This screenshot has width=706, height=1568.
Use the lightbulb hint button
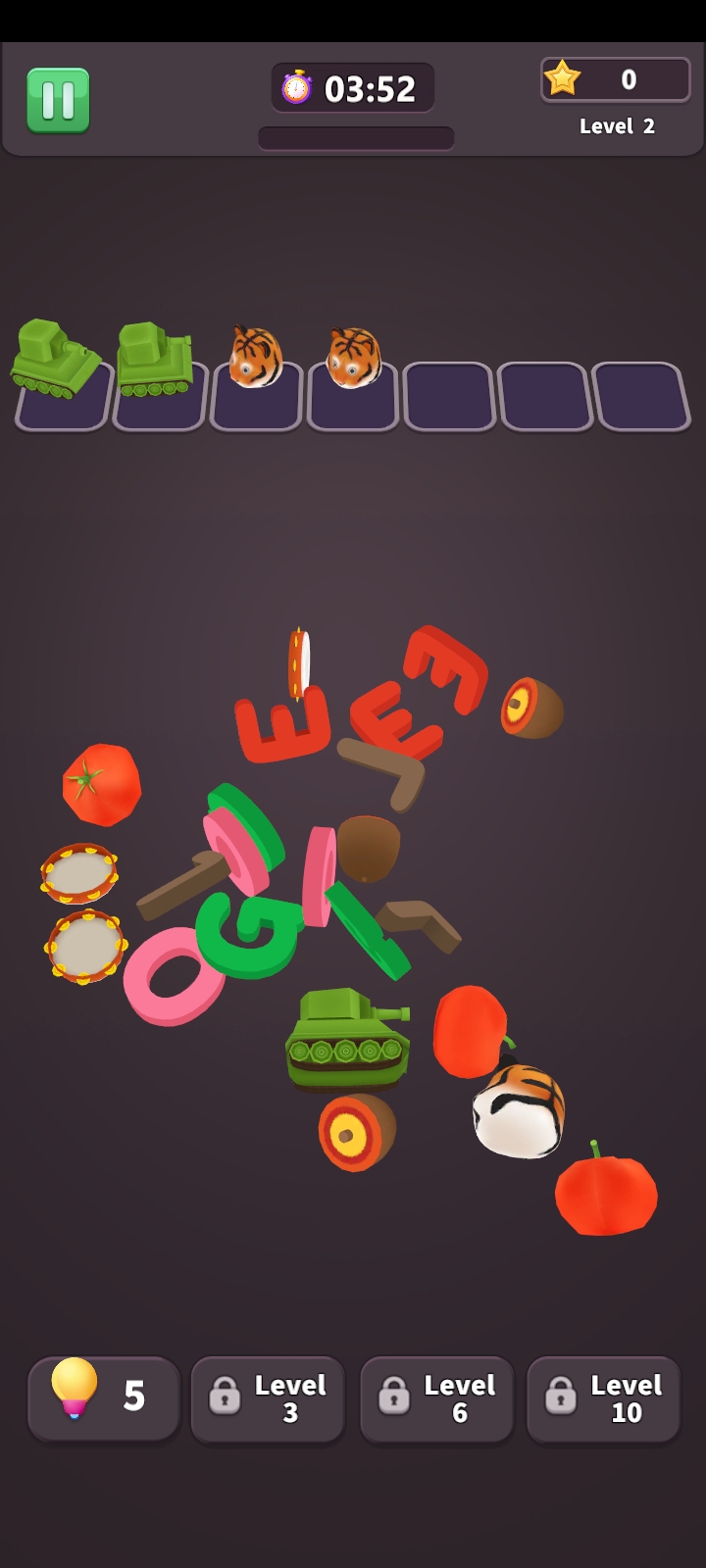click(104, 1397)
